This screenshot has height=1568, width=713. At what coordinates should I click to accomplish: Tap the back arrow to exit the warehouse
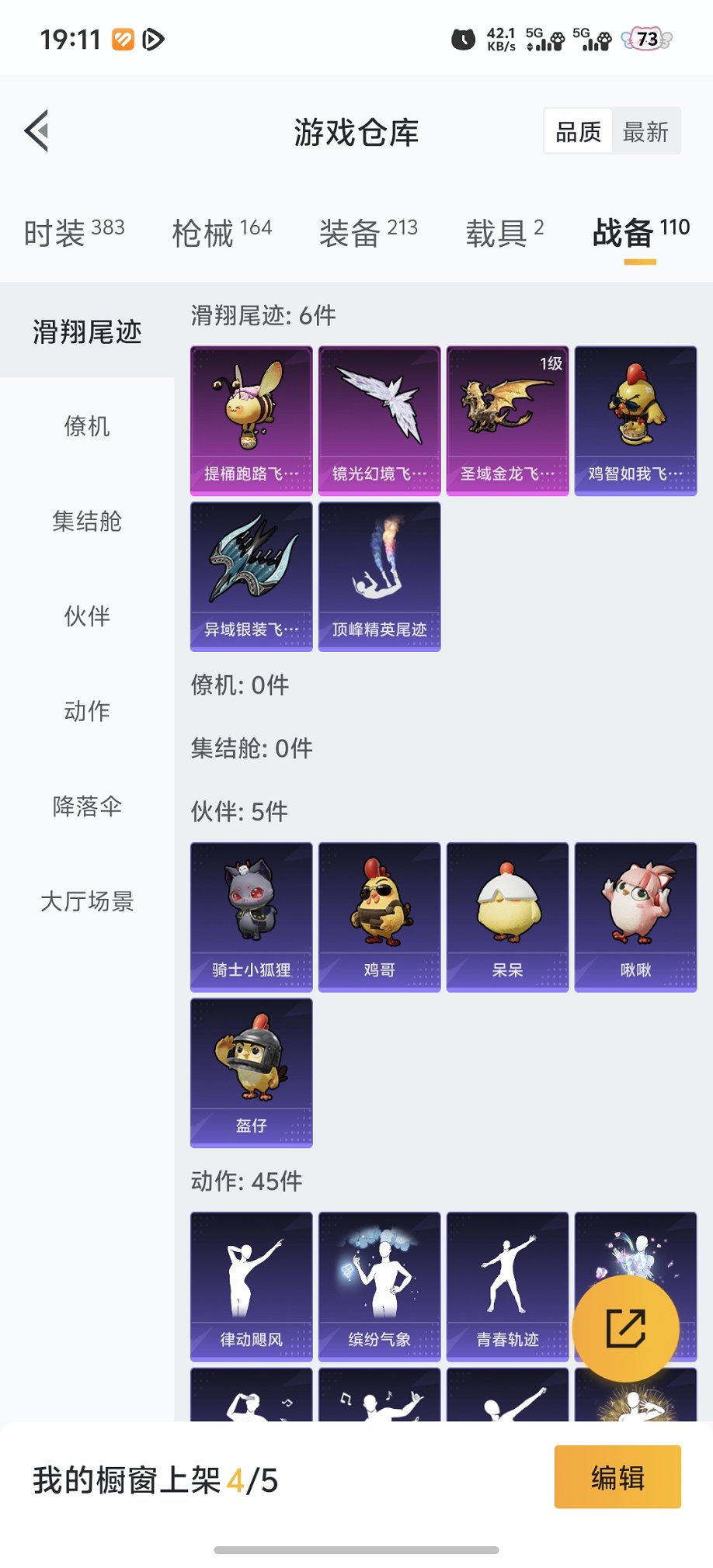point(37,130)
